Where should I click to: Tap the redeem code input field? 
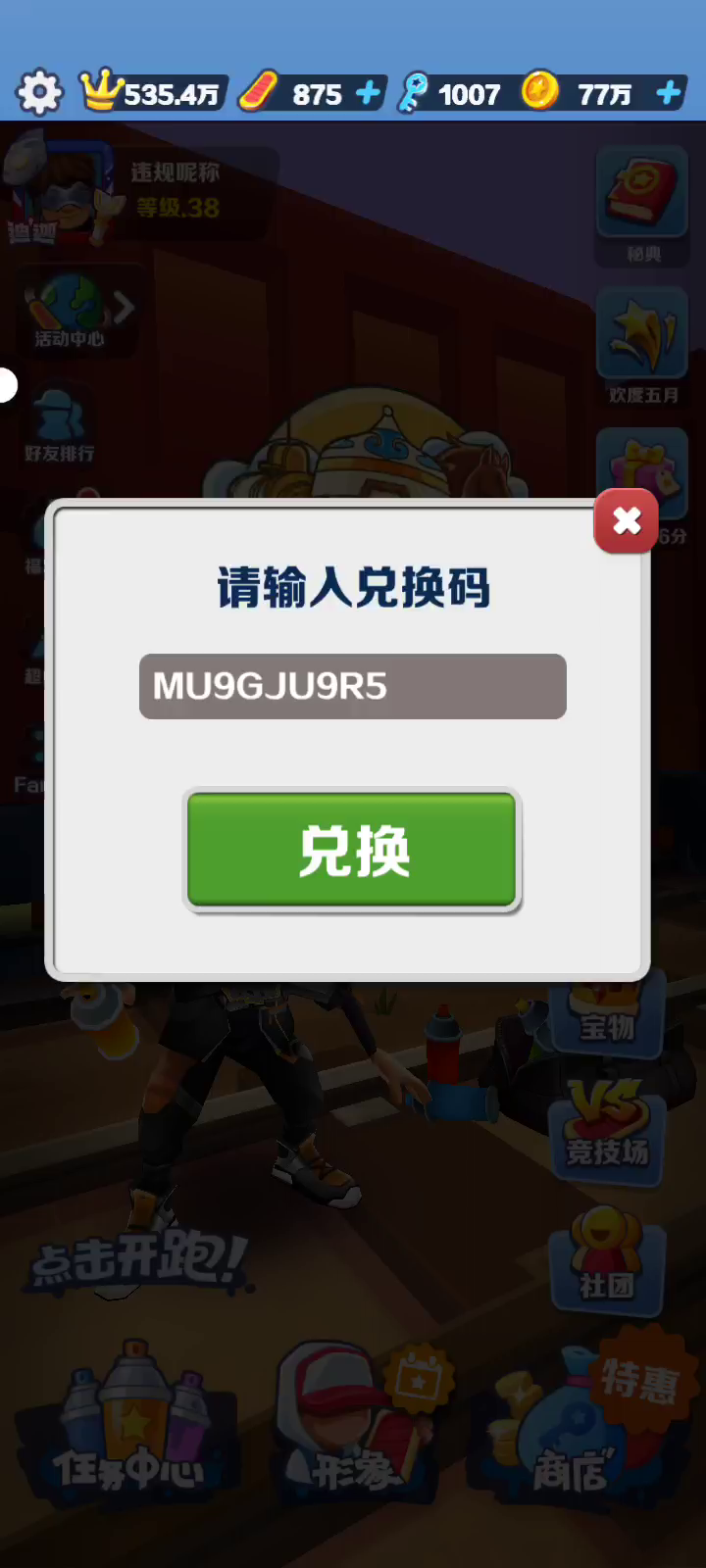(352, 686)
